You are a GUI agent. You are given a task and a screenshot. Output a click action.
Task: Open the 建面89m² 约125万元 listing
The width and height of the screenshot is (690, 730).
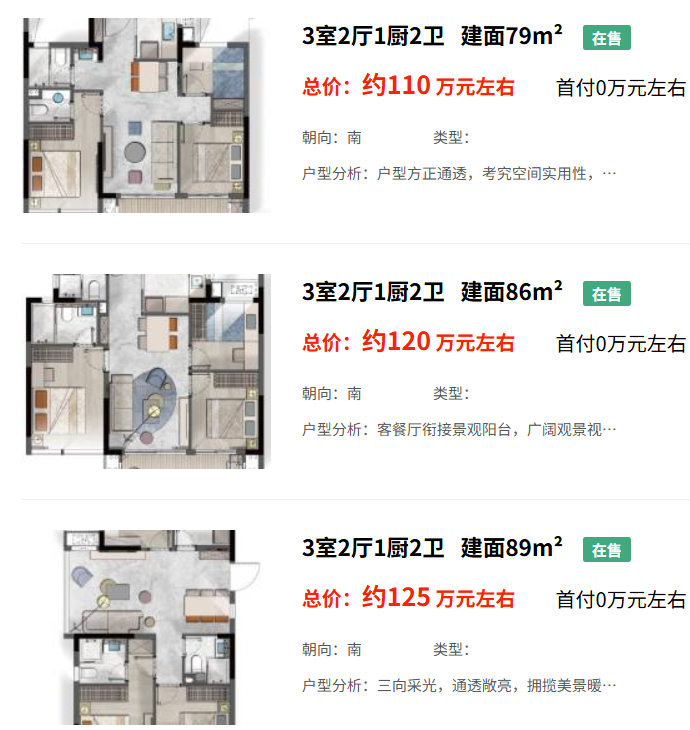tap(432, 549)
